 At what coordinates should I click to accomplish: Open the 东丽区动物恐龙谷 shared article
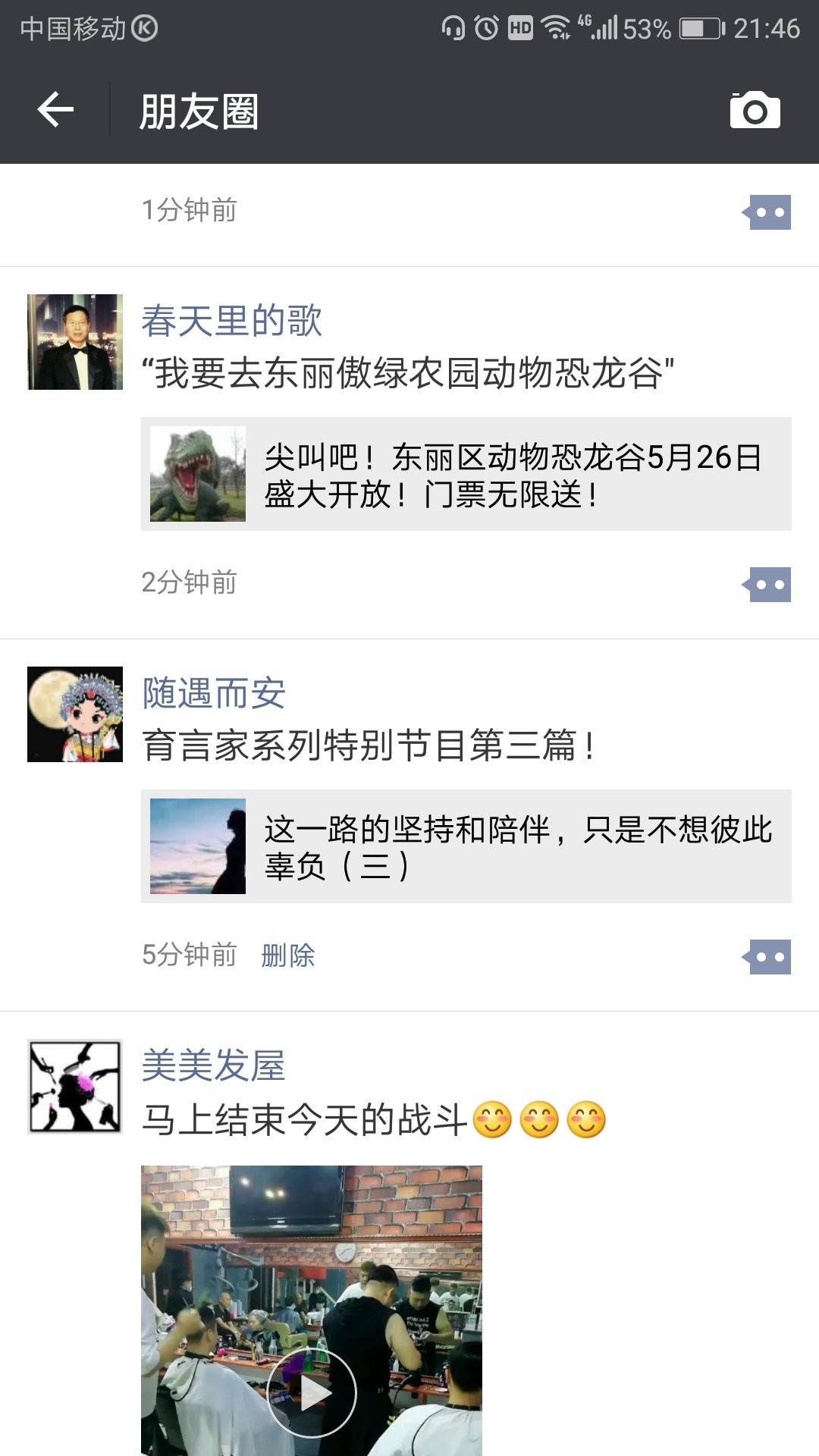466,474
